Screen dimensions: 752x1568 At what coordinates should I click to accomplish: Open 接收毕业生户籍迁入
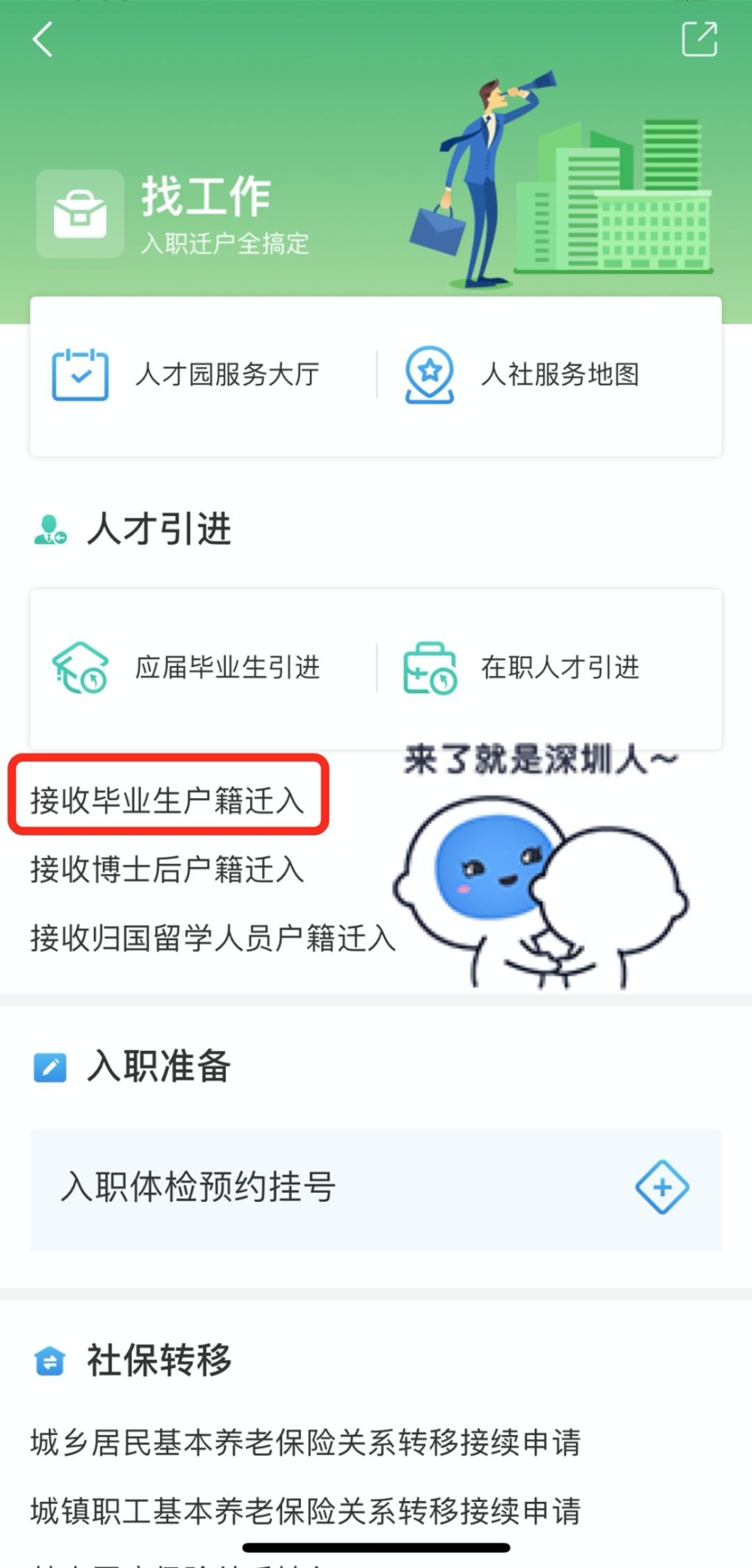[x=167, y=799]
